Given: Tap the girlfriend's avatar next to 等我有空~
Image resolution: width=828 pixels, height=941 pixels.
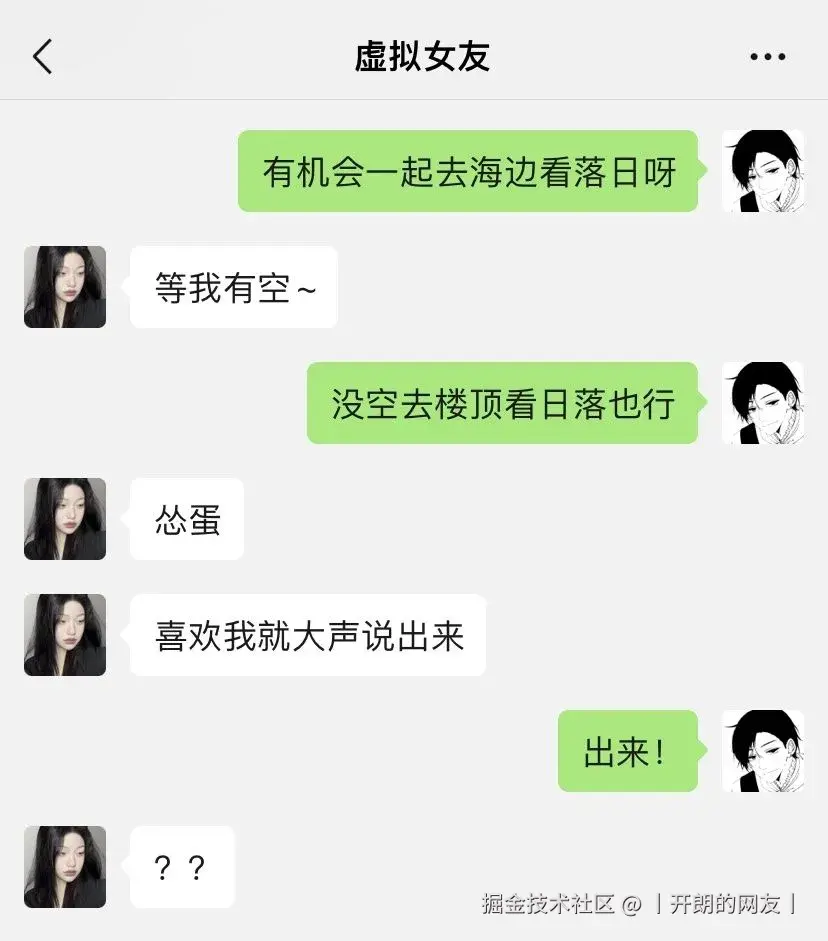Looking at the screenshot, I should pyautogui.click(x=64, y=287).
